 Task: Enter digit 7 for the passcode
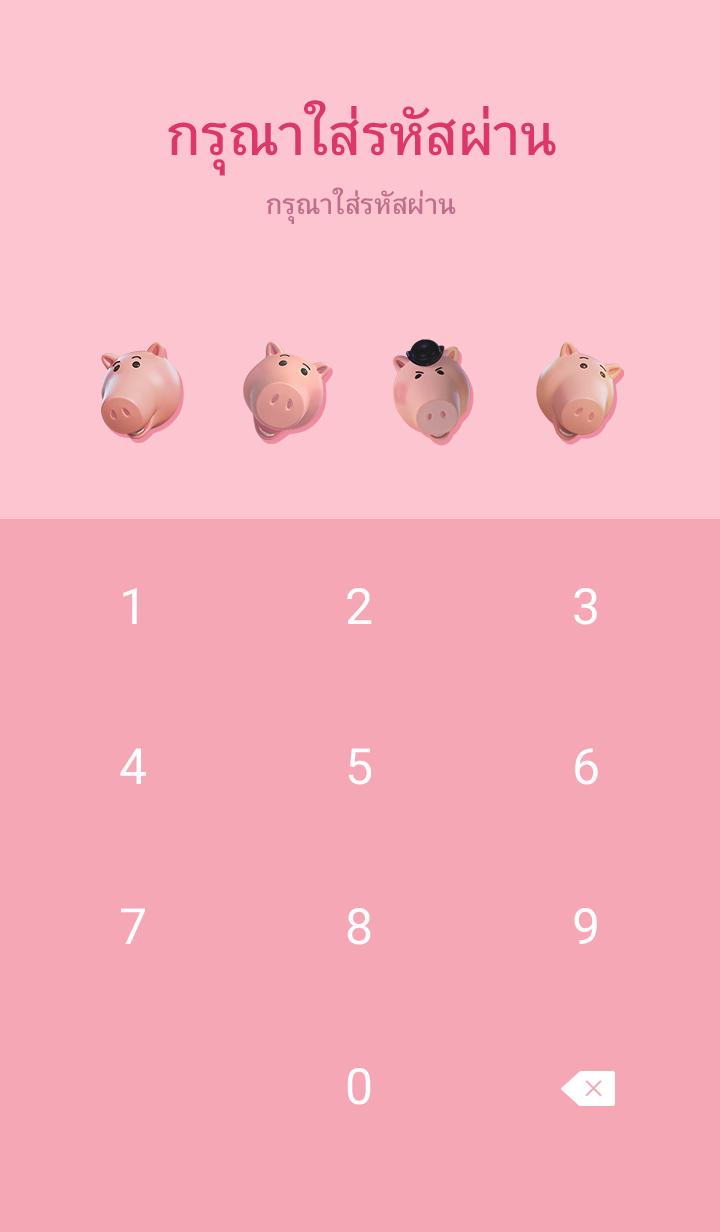pos(132,927)
